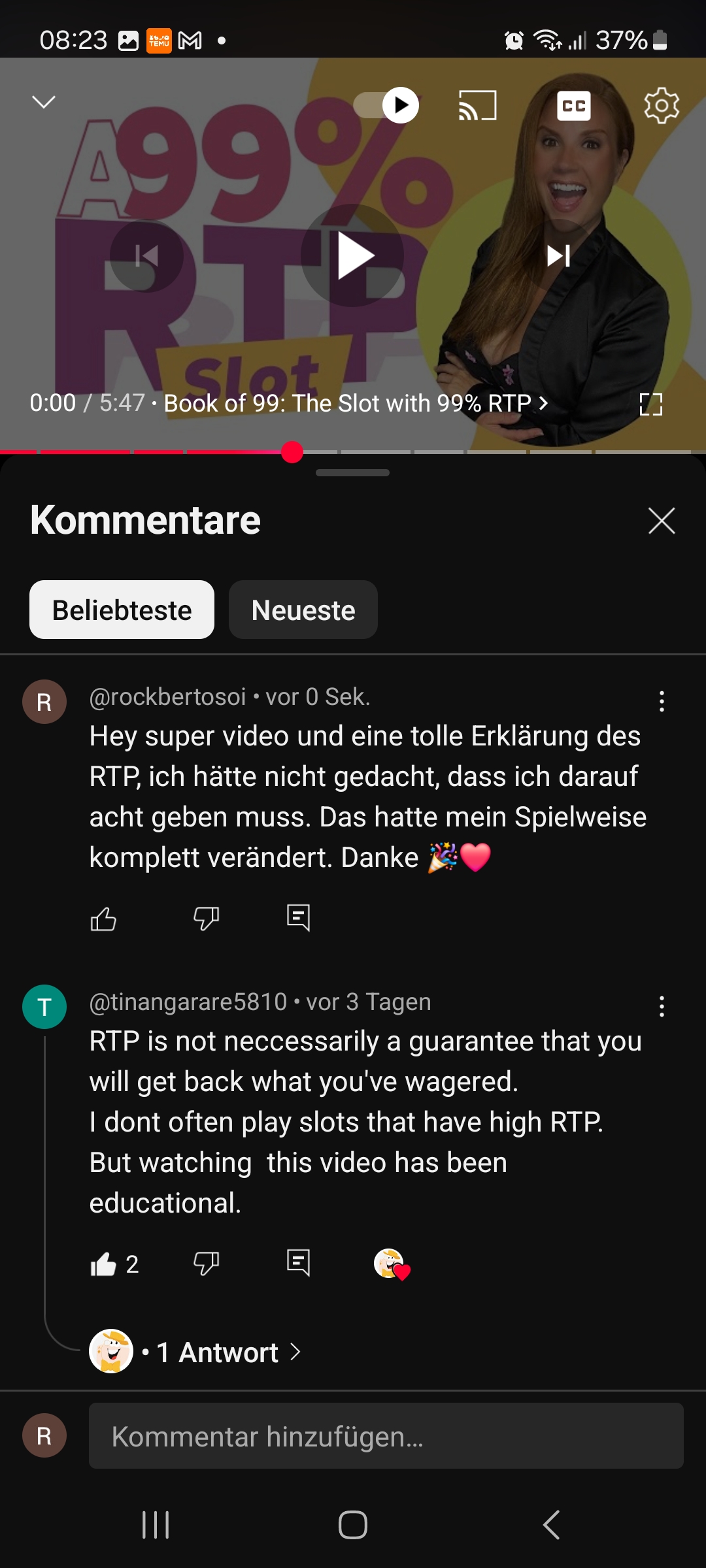Cast the video to a device
The image size is (706, 1568).
[477, 105]
